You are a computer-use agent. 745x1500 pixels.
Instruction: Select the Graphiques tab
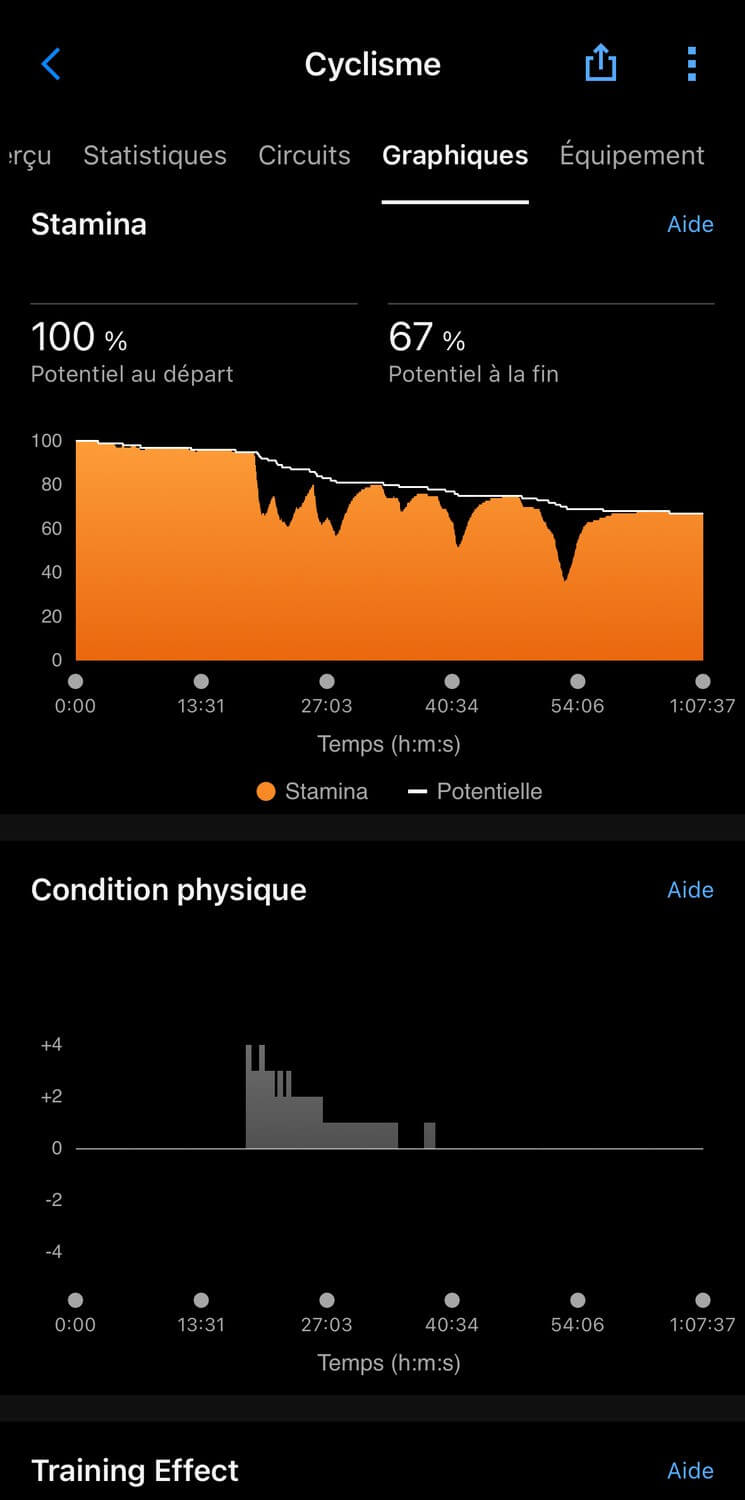coord(455,156)
